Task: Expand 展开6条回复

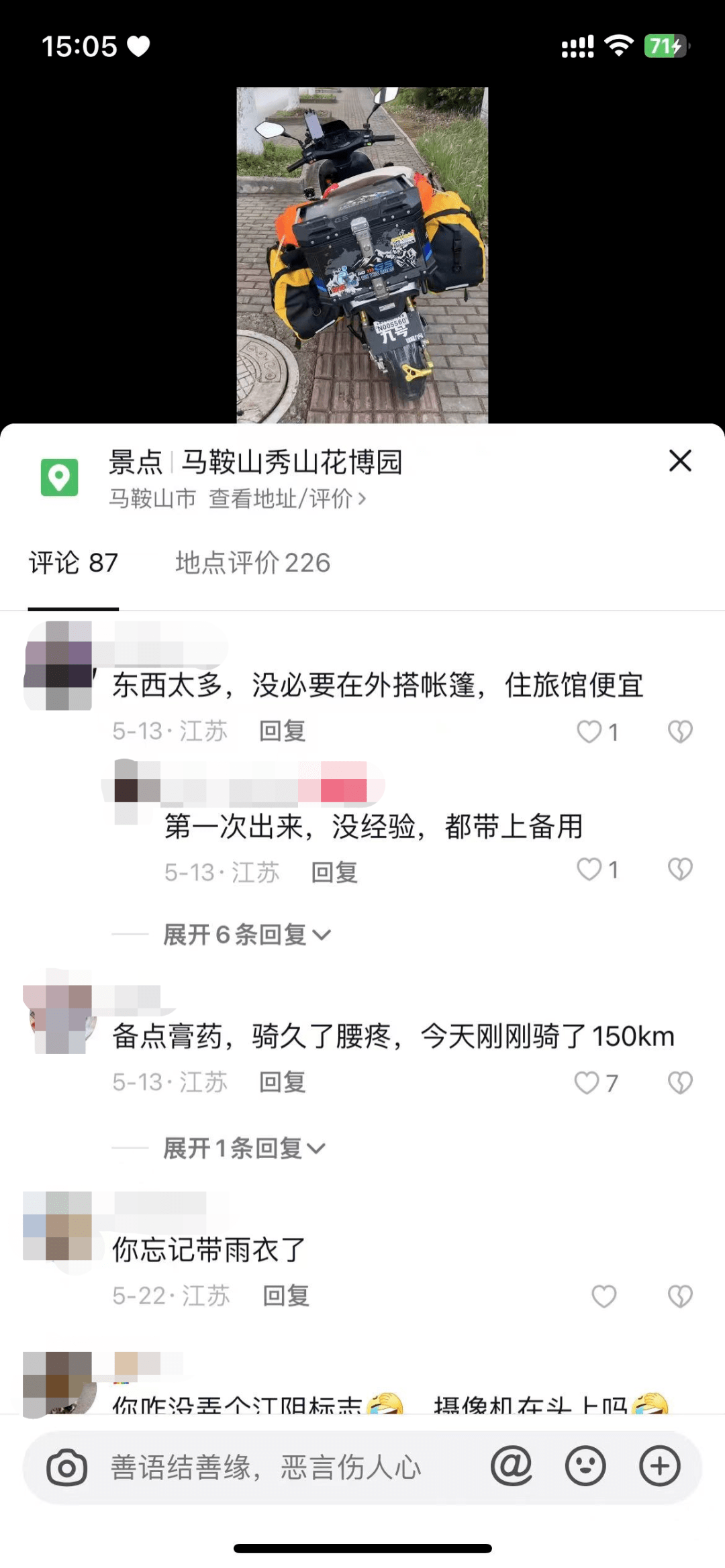Action: coord(246,935)
